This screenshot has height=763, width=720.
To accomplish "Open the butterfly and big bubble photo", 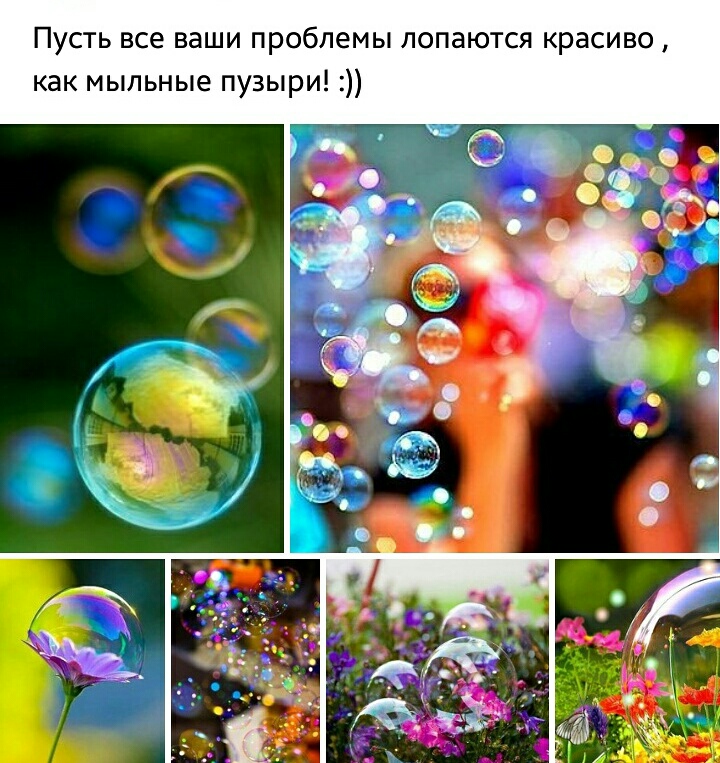I will [x=637, y=660].
